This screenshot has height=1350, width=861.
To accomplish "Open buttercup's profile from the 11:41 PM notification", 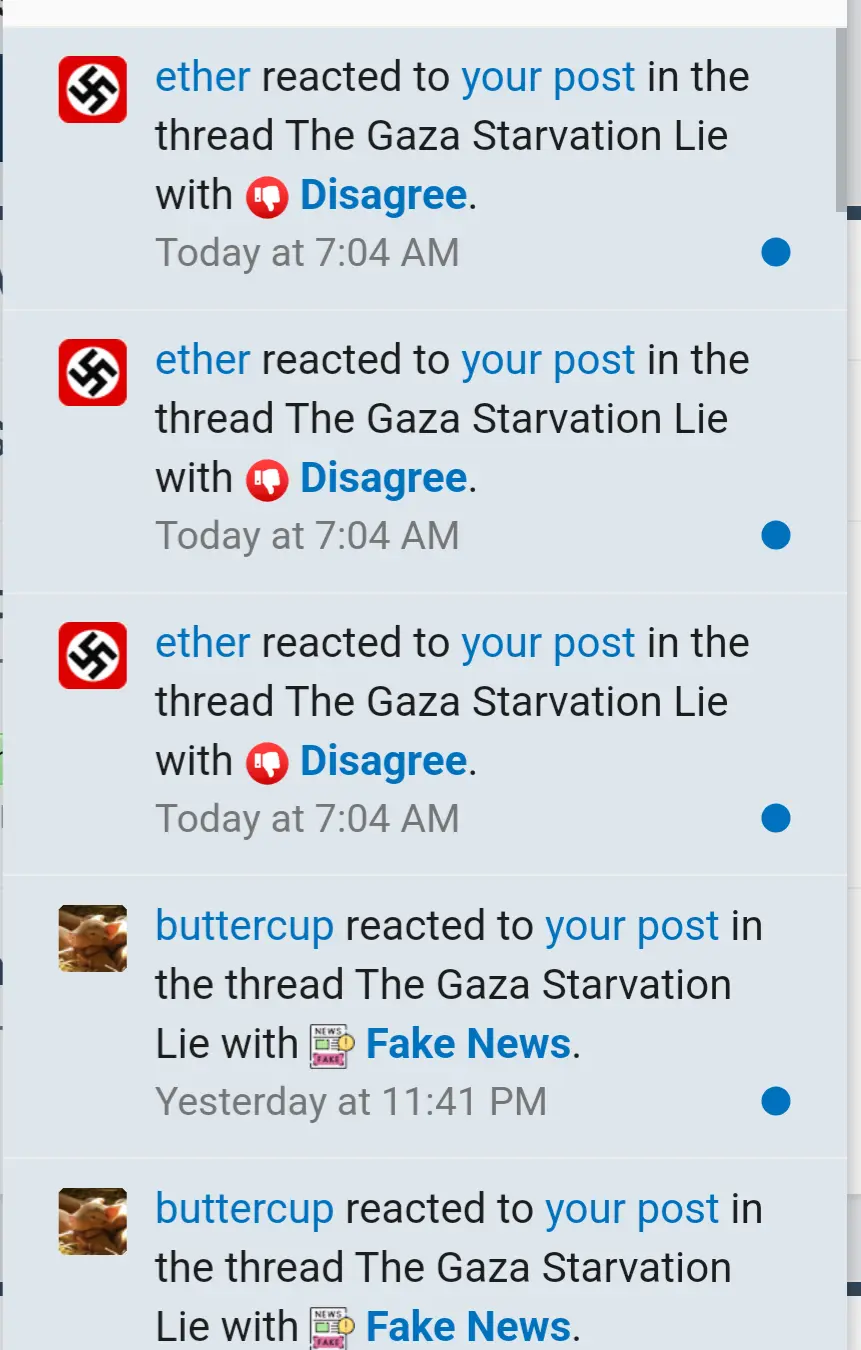I will pos(244,926).
